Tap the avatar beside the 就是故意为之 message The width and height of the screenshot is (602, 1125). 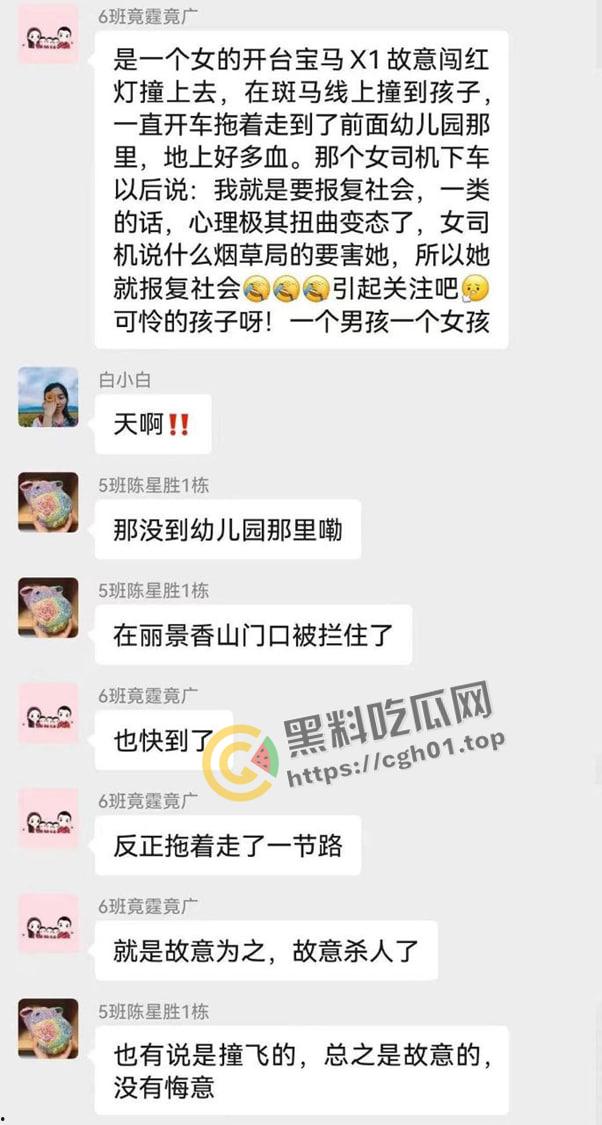48,923
